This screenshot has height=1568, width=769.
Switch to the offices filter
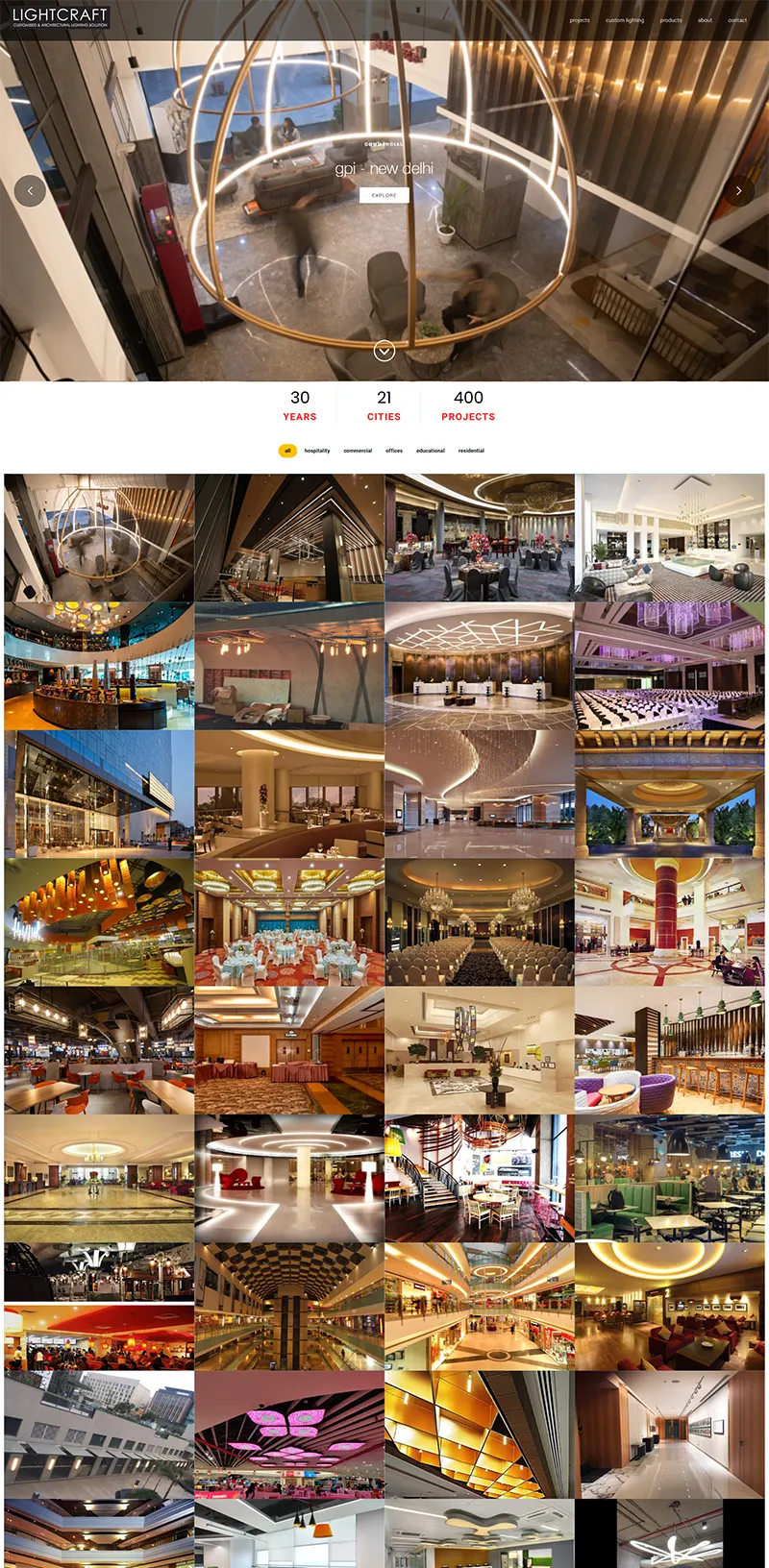click(394, 450)
